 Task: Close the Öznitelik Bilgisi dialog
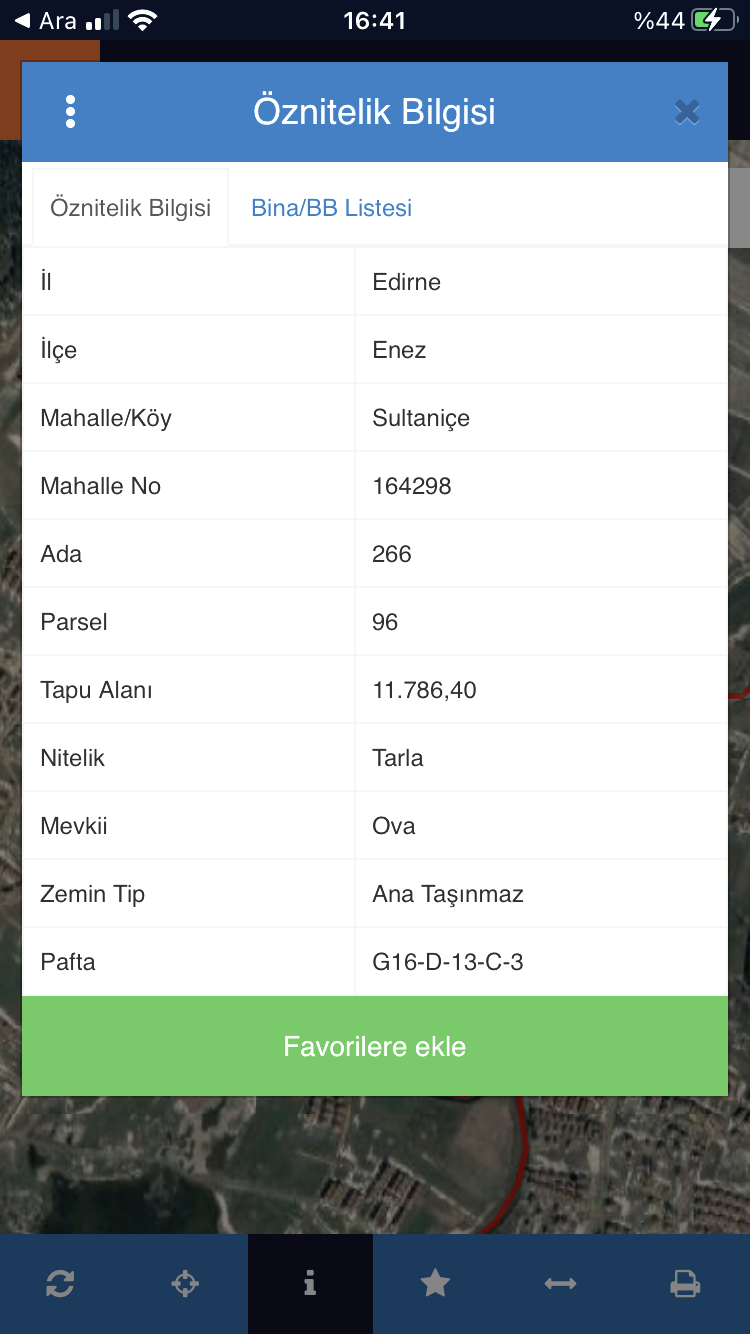[687, 112]
